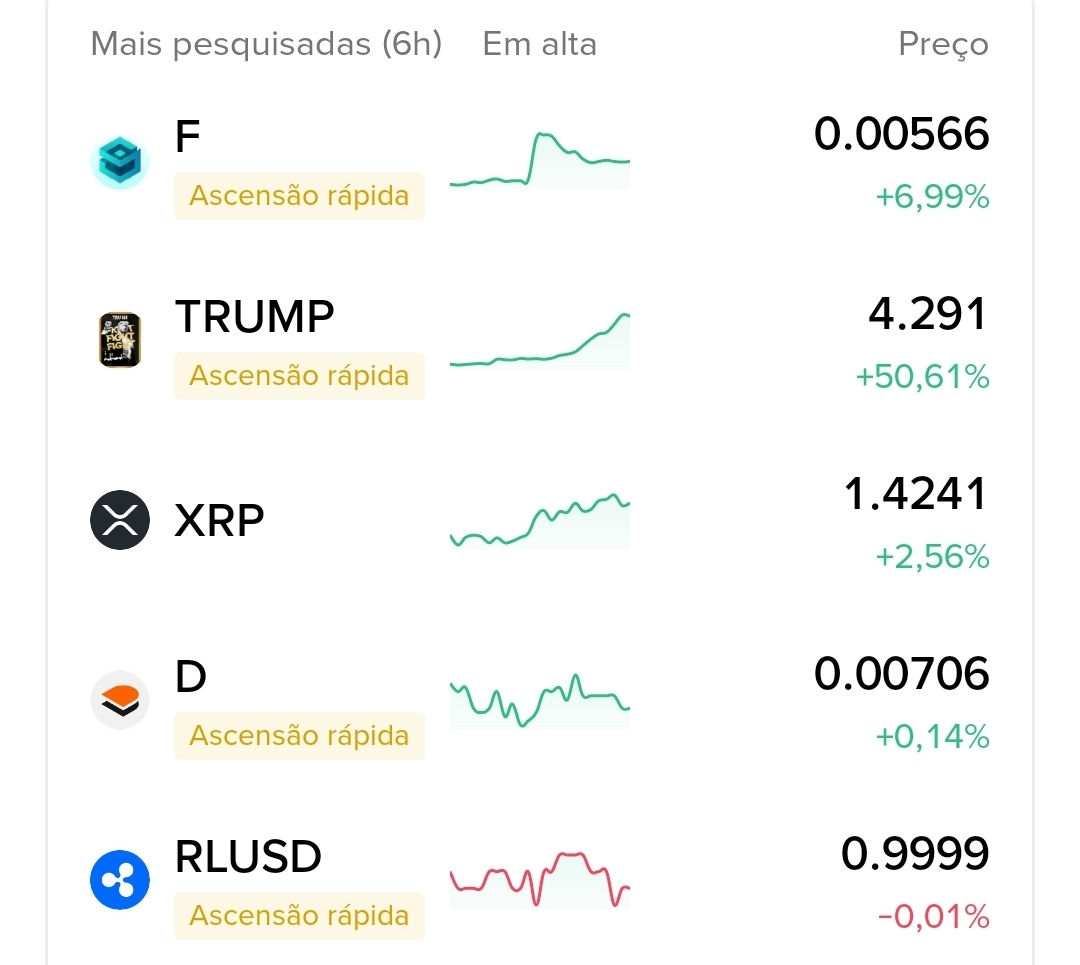Switch to Mais pesquisadas (6h) tab
This screenshot has height=965, width=1080.
(x=266, y=44)
